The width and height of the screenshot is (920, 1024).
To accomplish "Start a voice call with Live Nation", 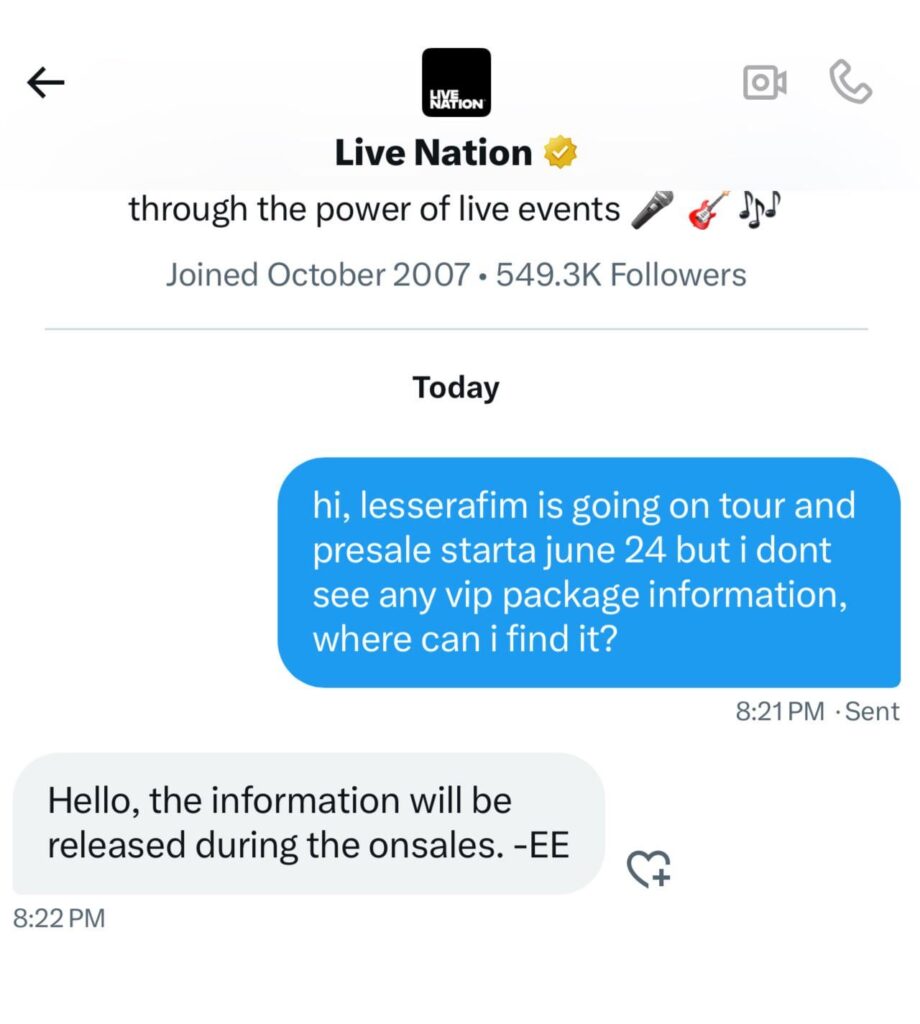I will 851,84.
